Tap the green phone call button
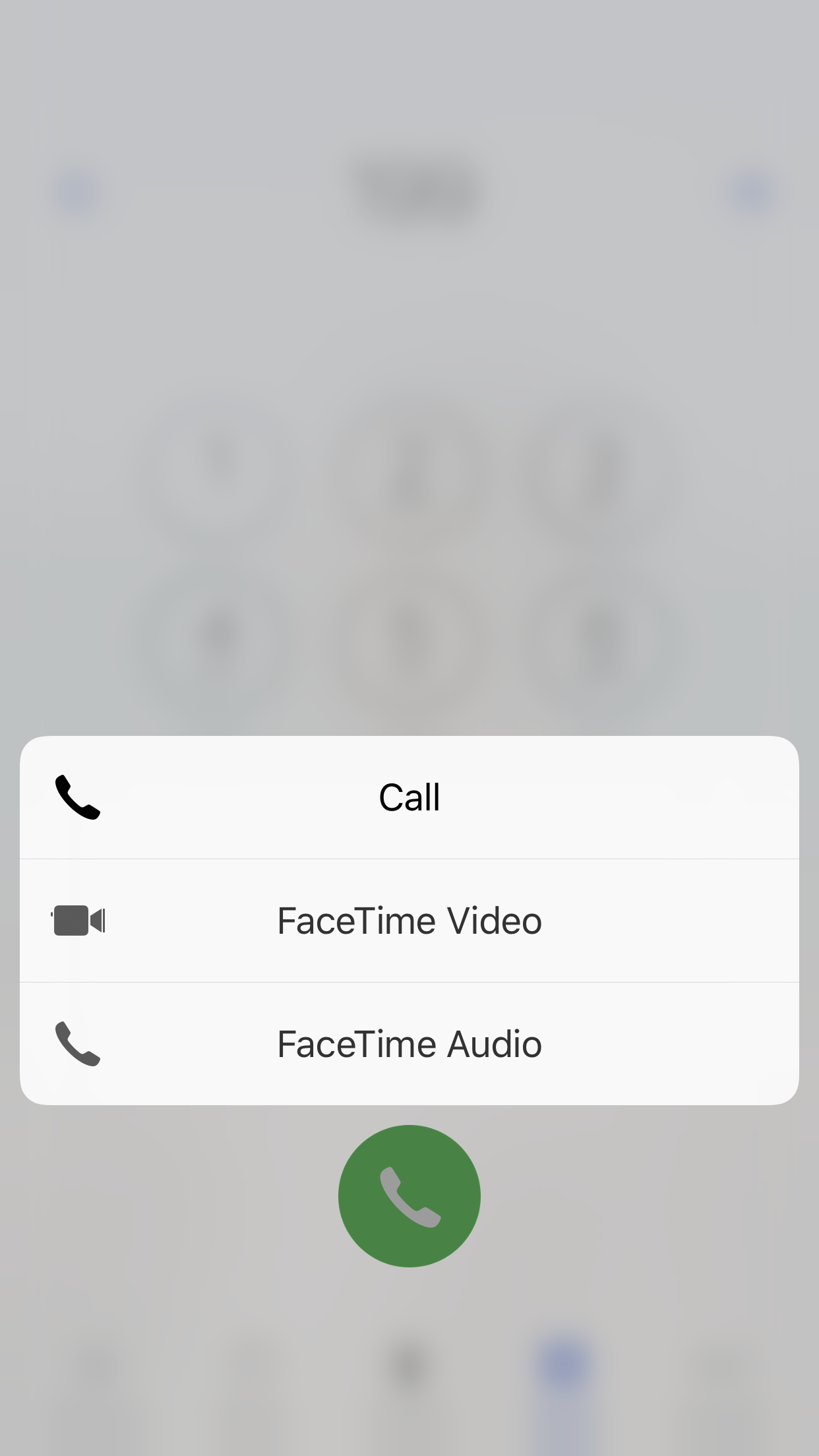 (409, 1196)
